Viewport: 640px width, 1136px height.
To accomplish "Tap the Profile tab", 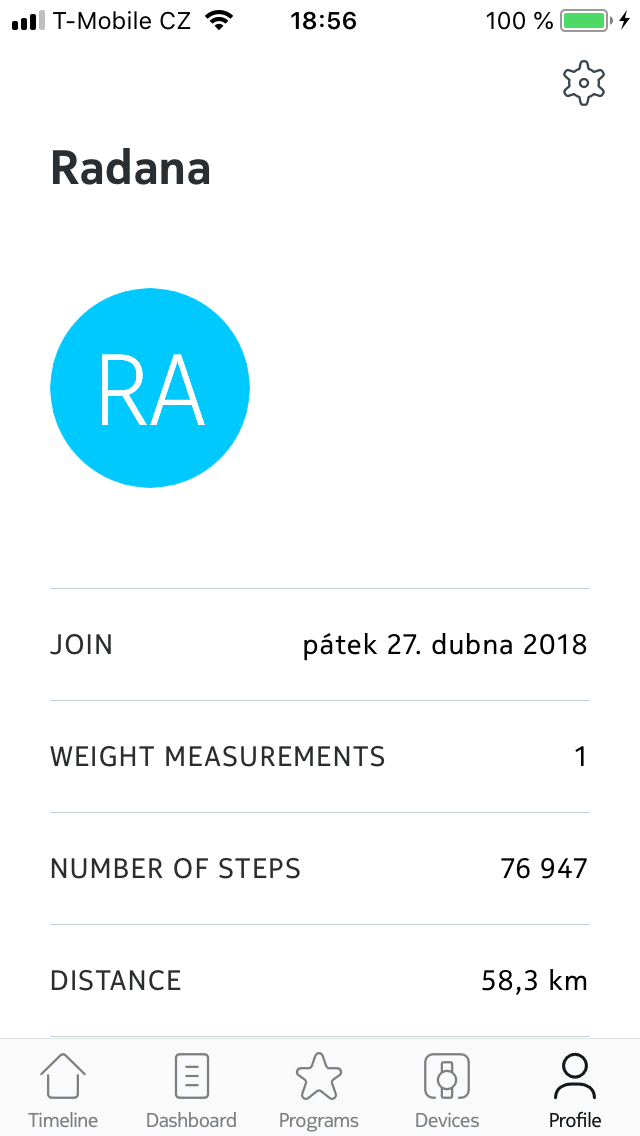I will [575, 1090].
